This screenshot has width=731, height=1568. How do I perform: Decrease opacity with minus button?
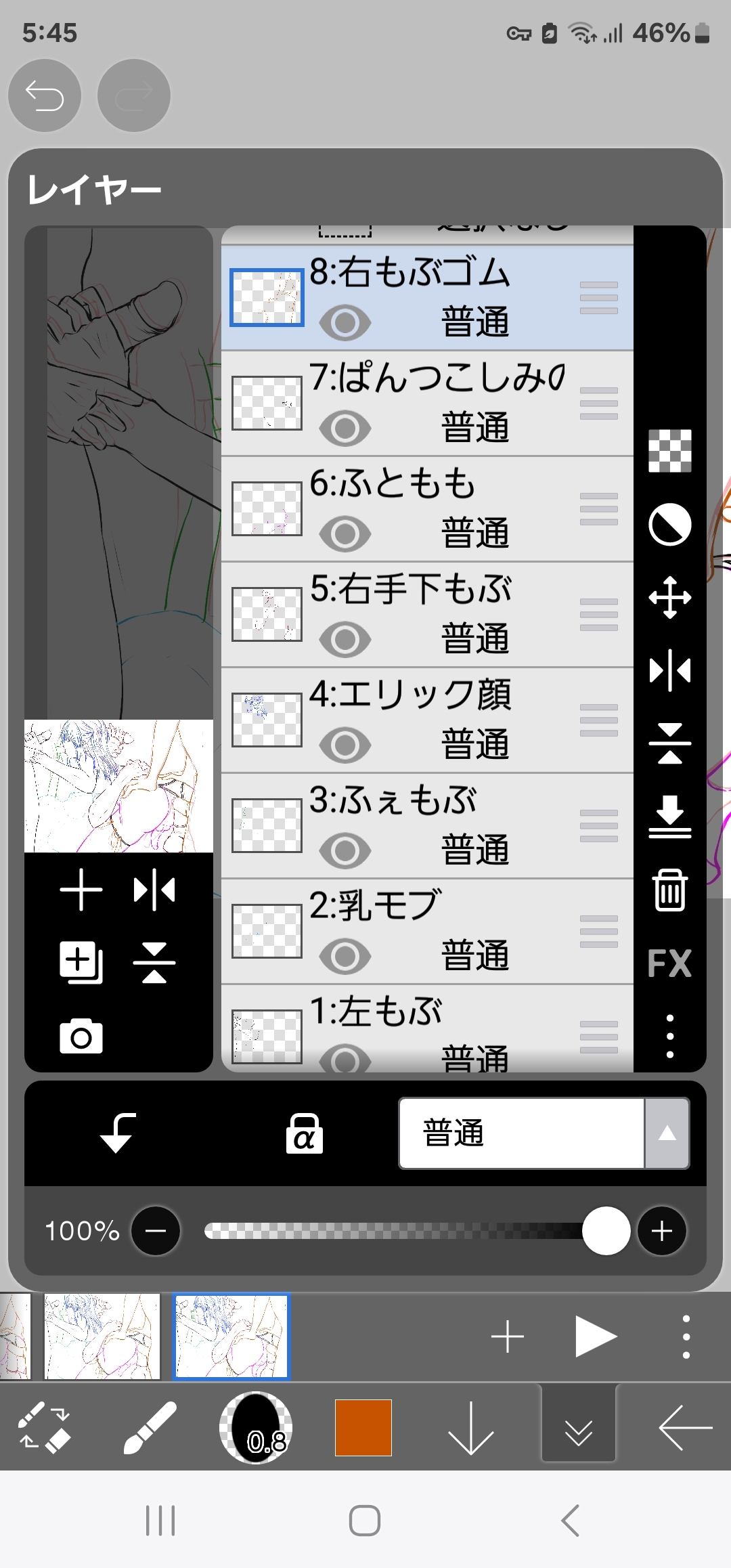(x=156, y=1231)
